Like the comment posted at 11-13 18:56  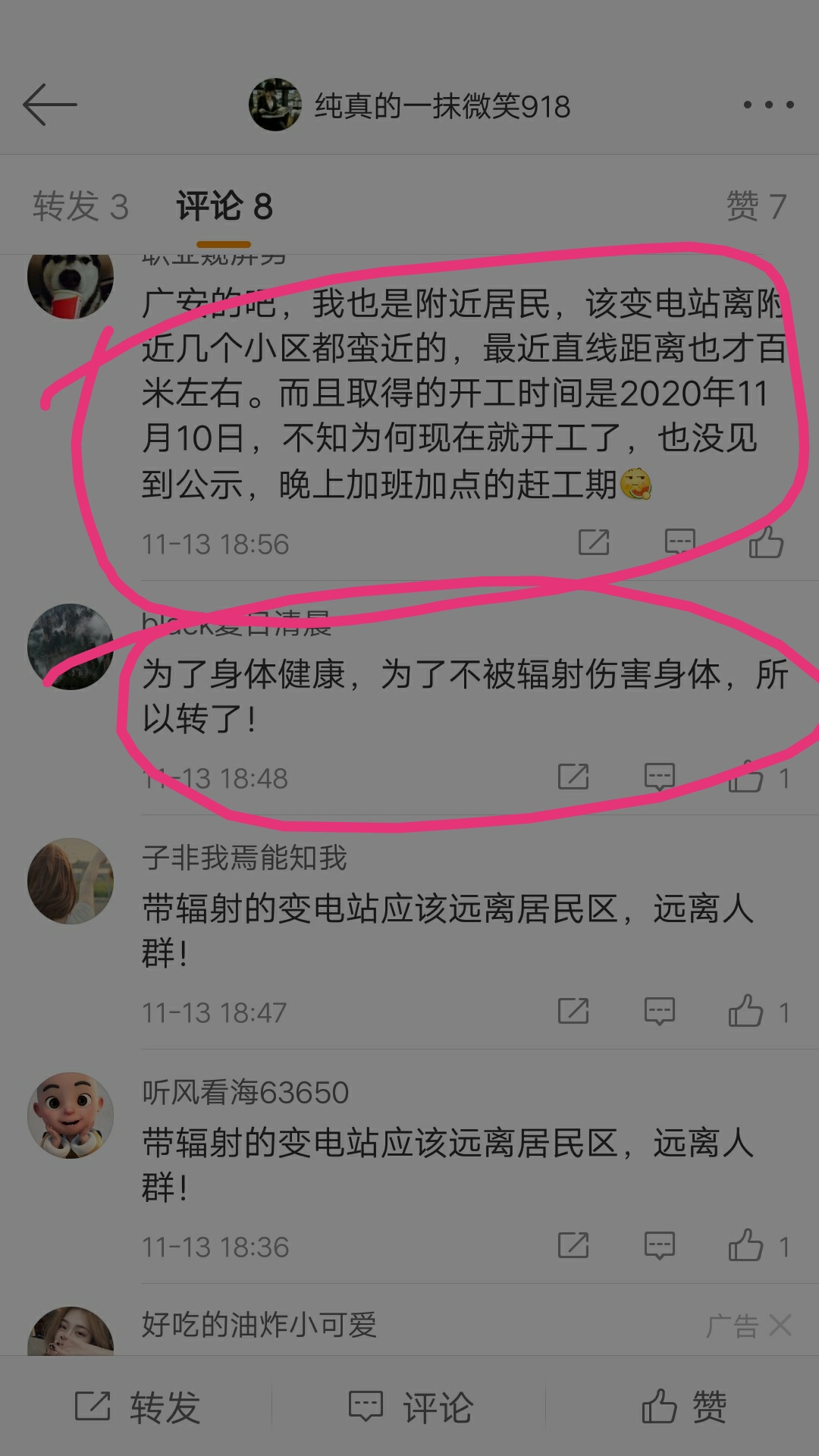766,543
